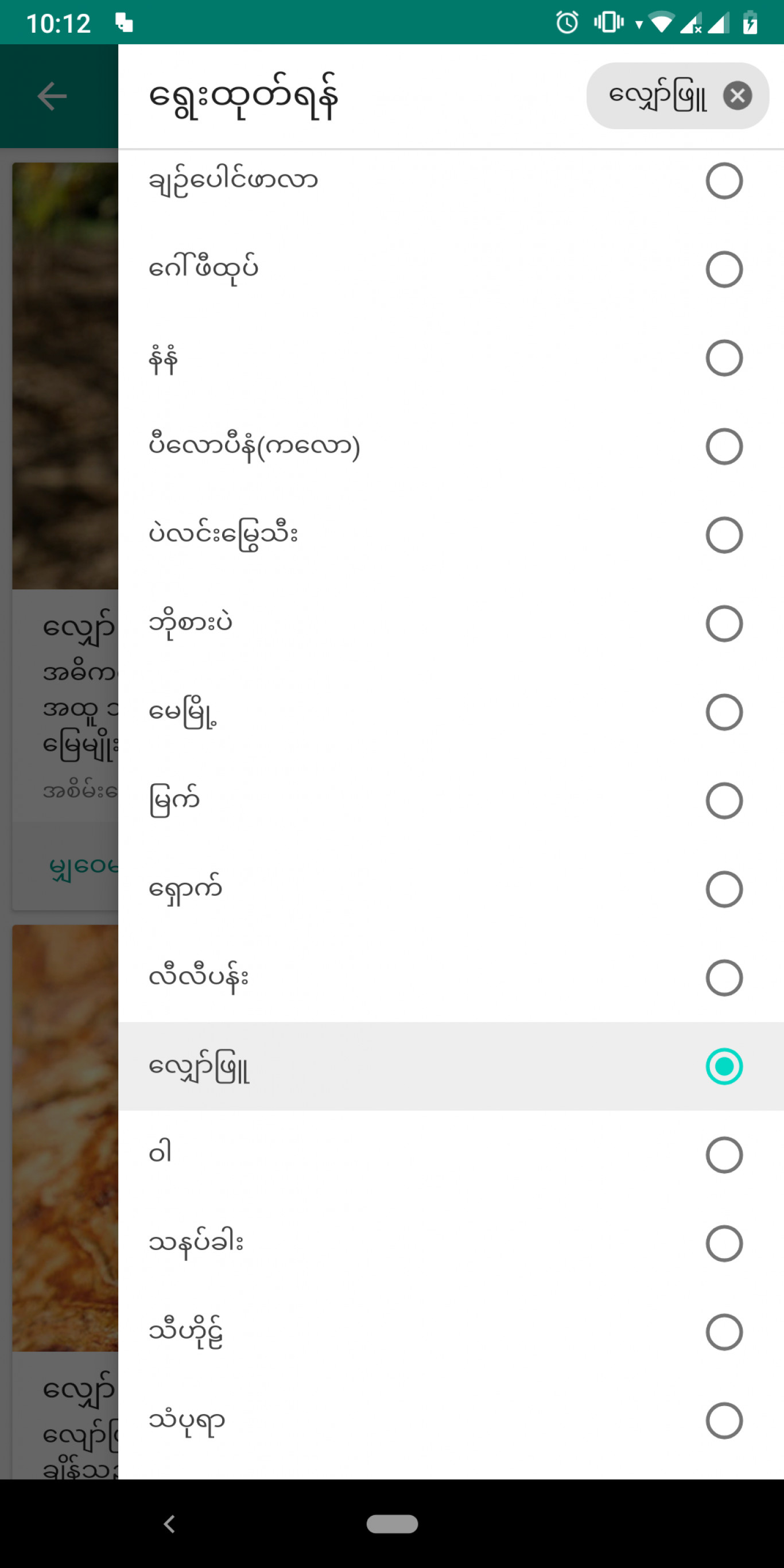Viewport: 784px width, 1568px height.
Task: Select the ချဉ်ပေါင်ဖာလာ option
Action: [451, 181]
